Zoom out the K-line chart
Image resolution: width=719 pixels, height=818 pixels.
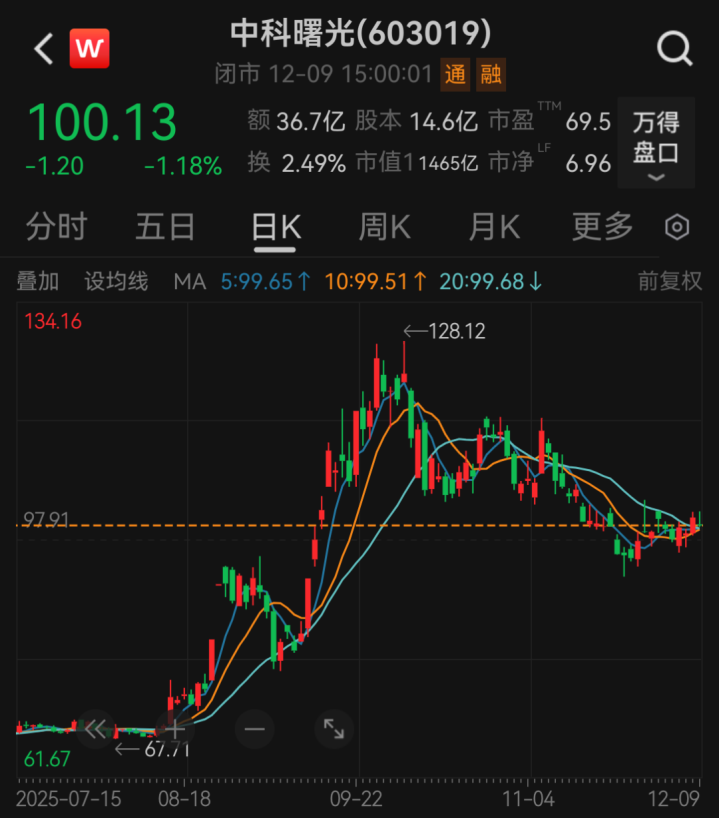pyautogui.click(x=254, y=729)
